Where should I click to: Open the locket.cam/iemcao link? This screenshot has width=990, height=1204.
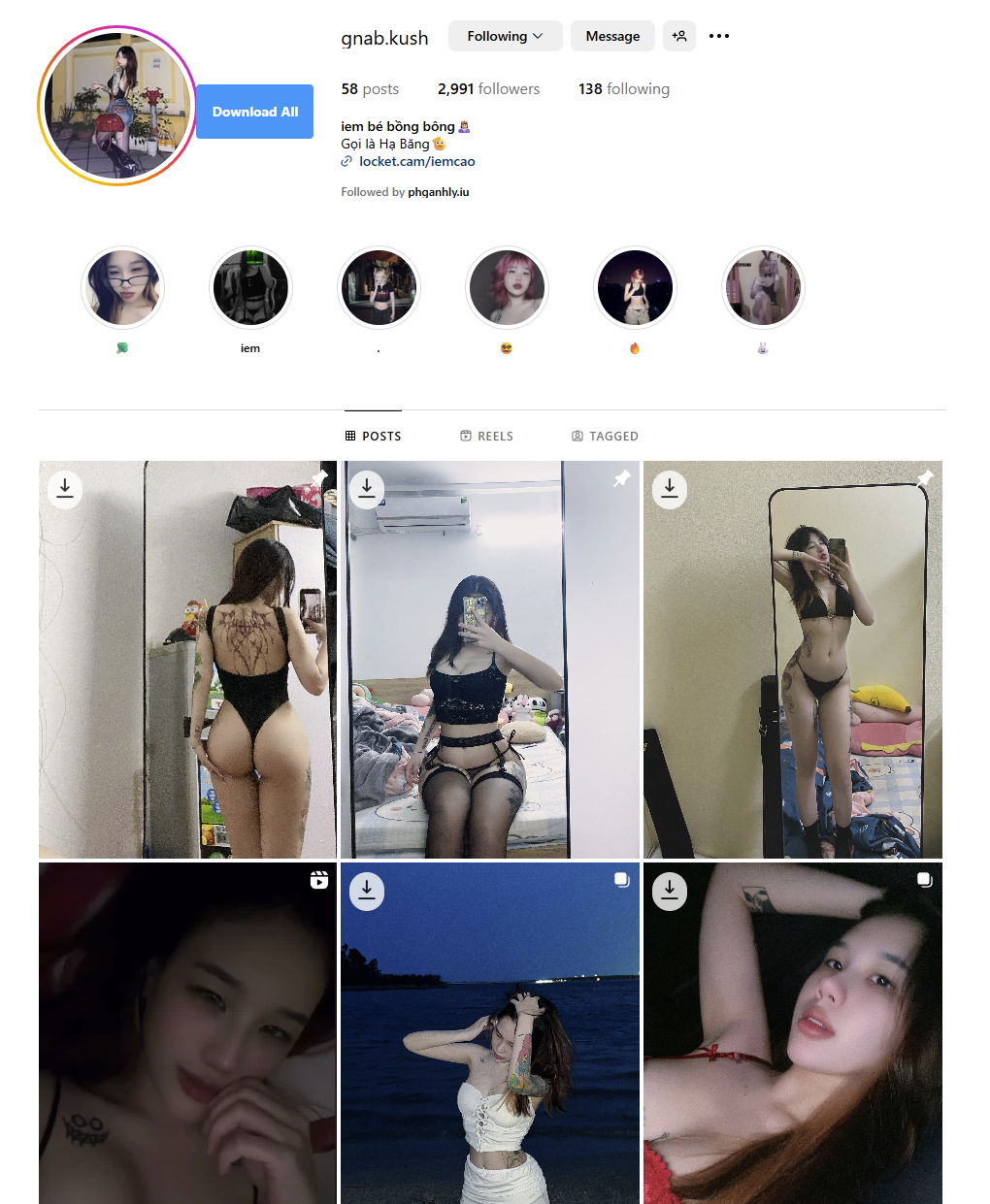pyautogui.click(x=416, y=161)
